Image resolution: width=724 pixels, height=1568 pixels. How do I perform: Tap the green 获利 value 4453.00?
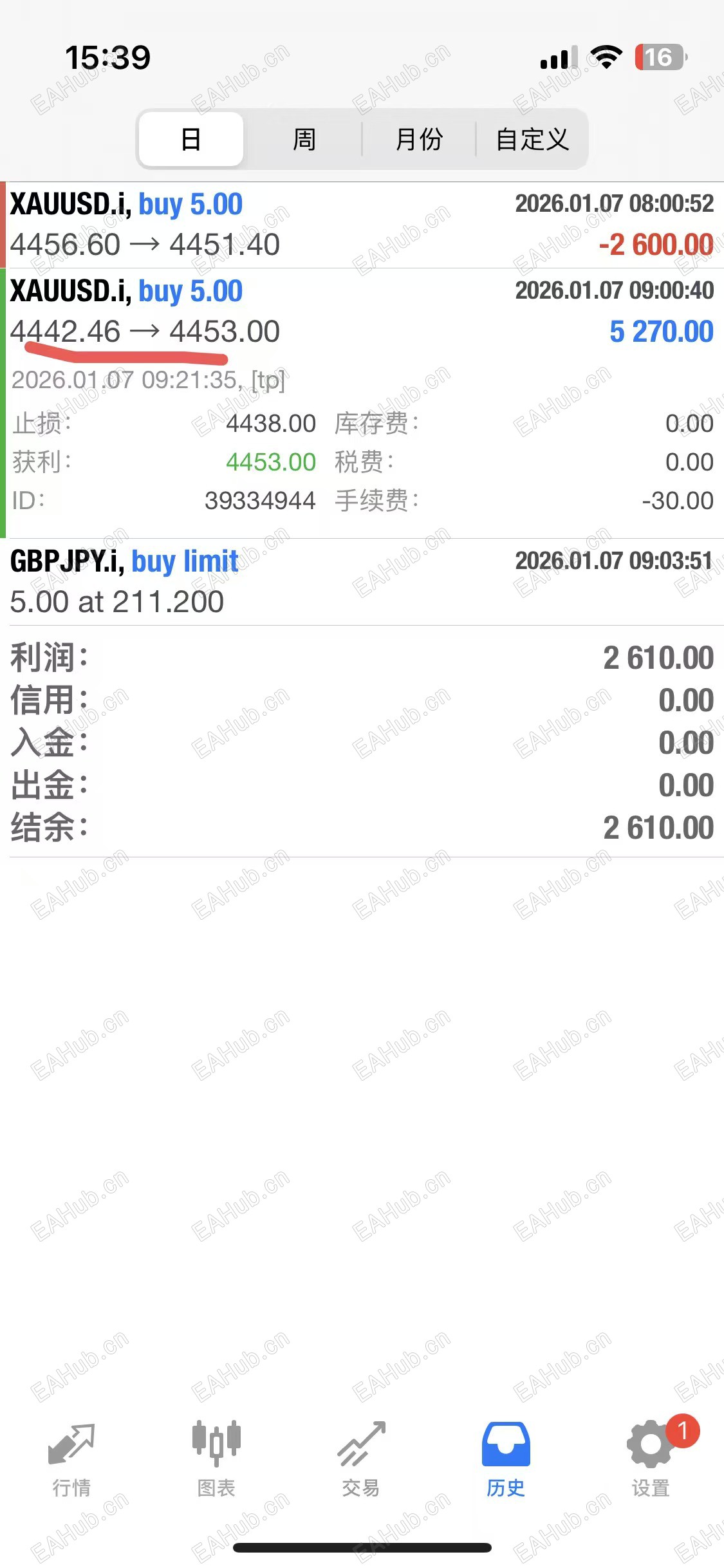point(270,462)
